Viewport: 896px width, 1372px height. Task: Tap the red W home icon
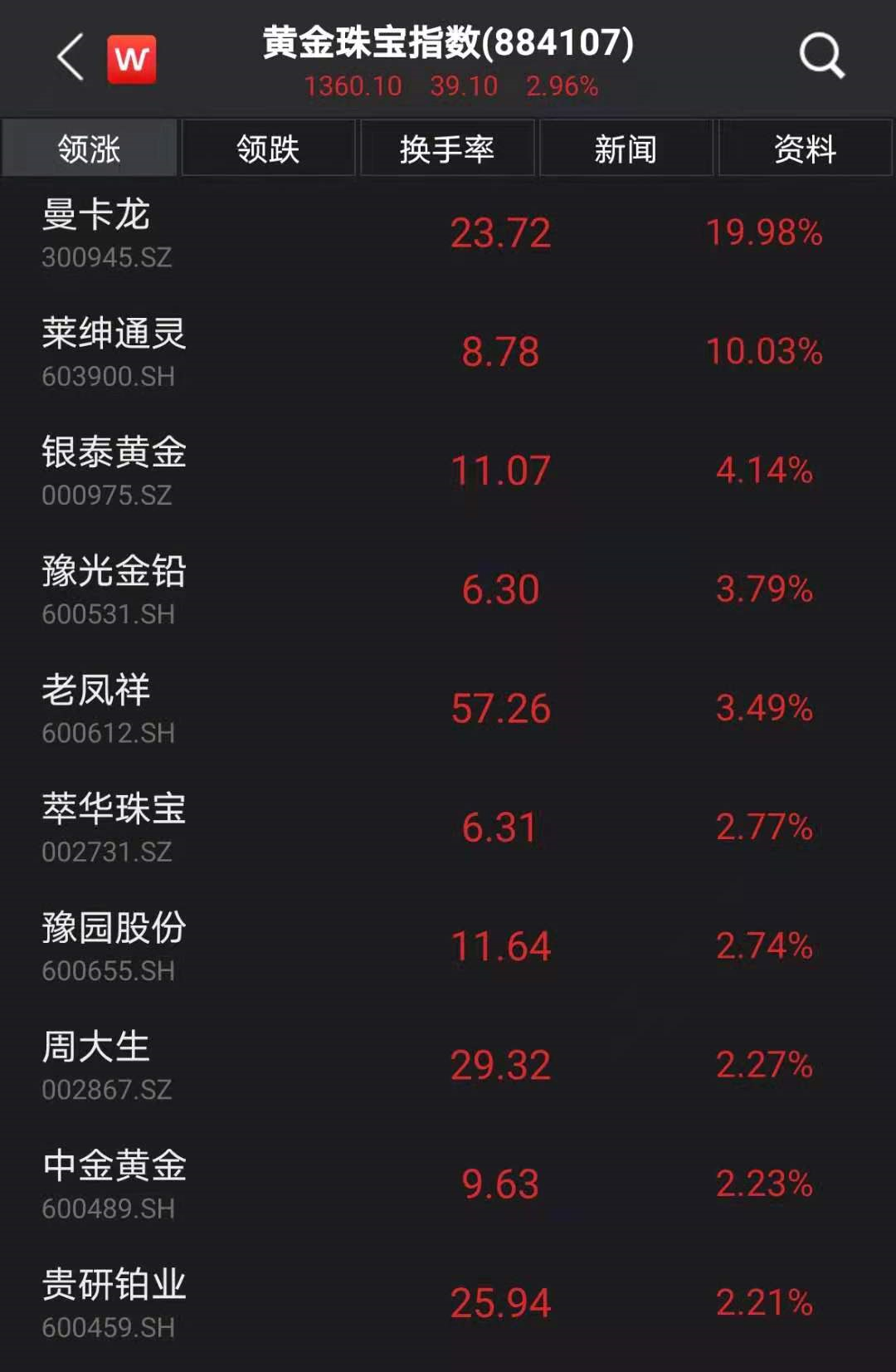pyautogui.click(x=132, y=59)
